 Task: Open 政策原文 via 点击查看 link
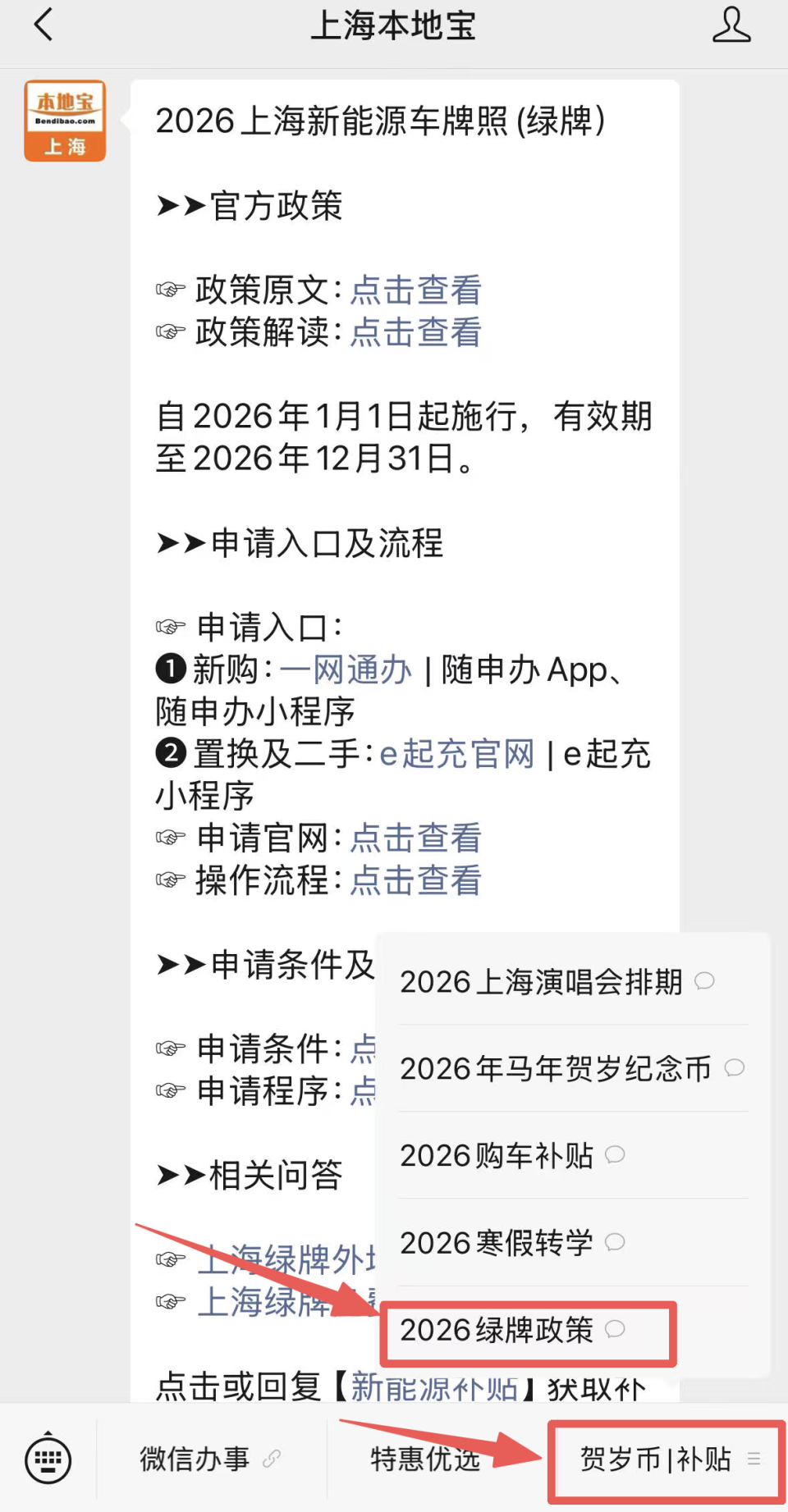tap(415, 291)
